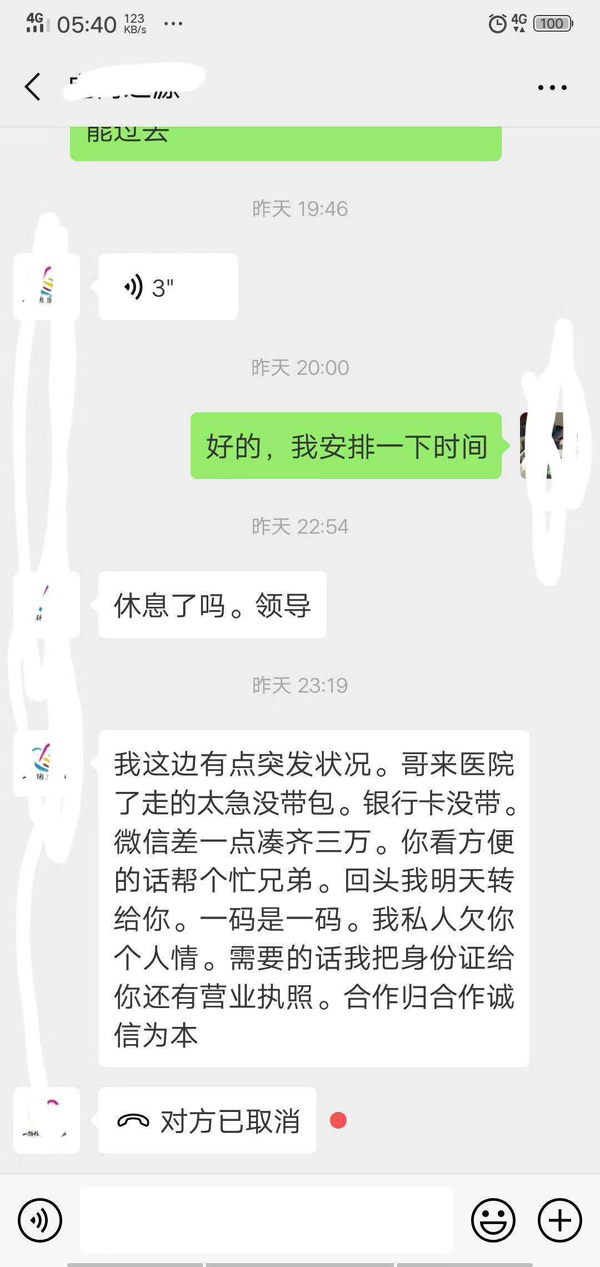Tap the cancelled call message 对方已取消

(208, 1121)
